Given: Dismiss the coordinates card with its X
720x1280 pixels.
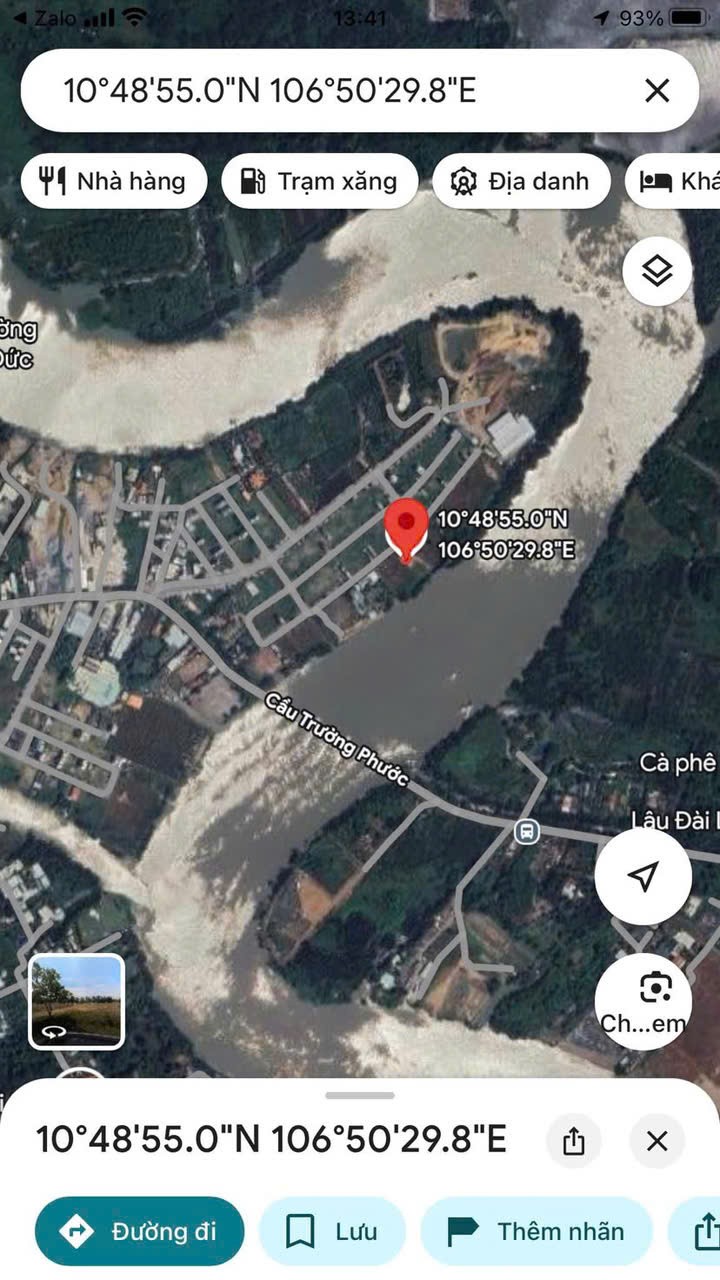Looking at the screenshot, I should [x=657, y=1140].
